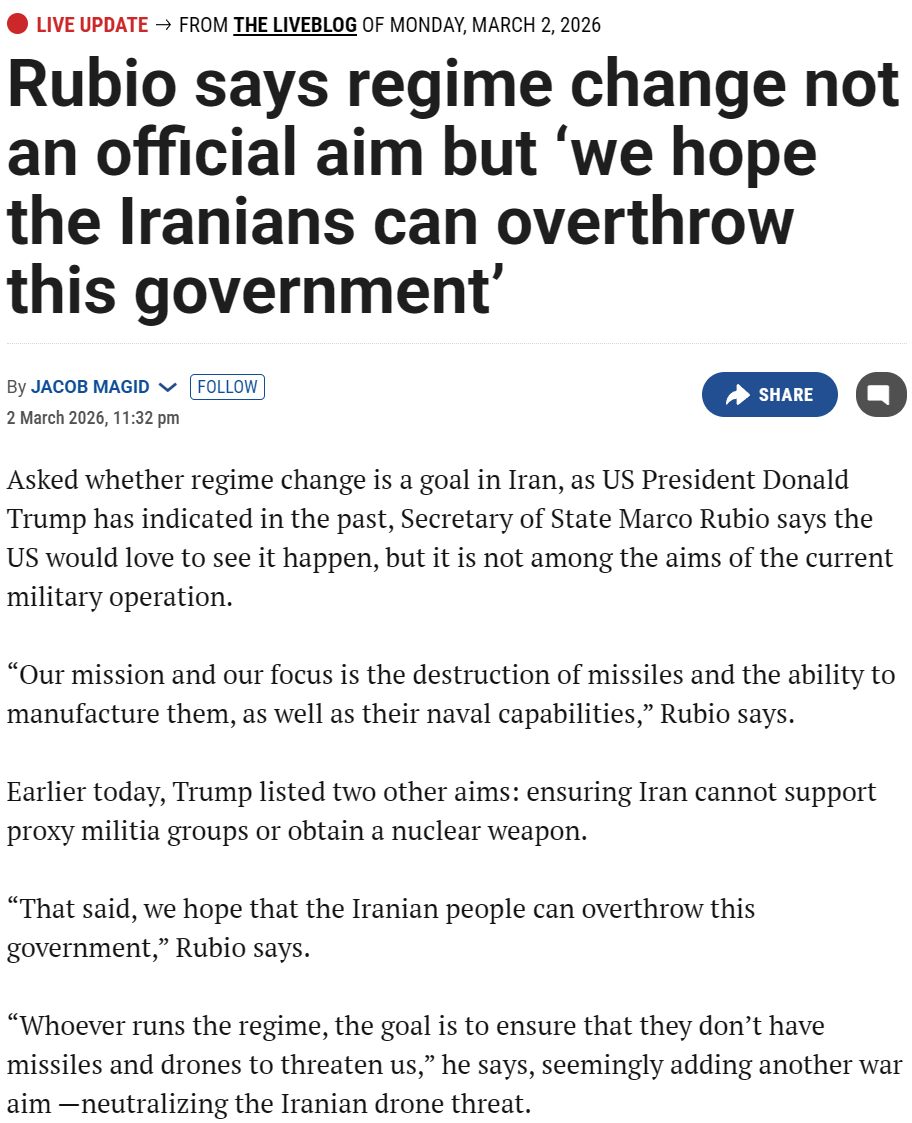Open the comments bubble
The width and height of the screenshot is (912, 1123).
pos(880,395)
